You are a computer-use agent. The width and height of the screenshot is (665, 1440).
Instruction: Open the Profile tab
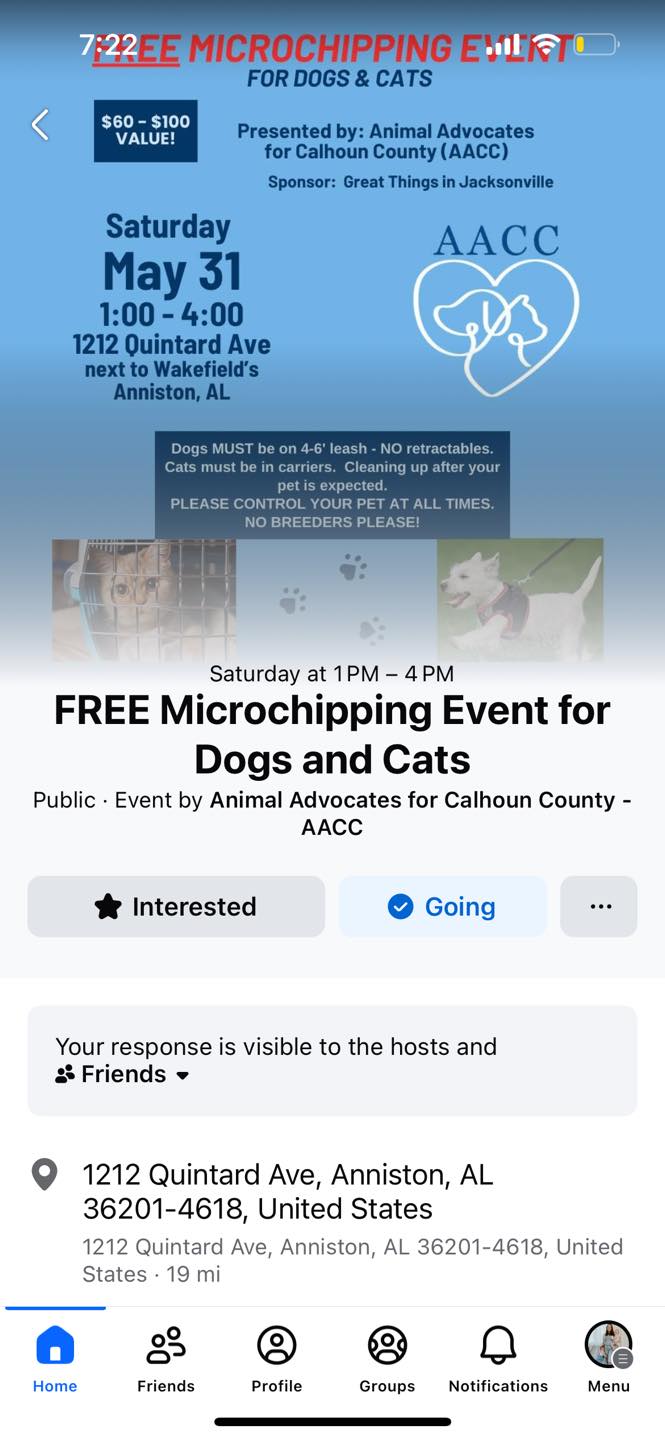[277, 1358]
